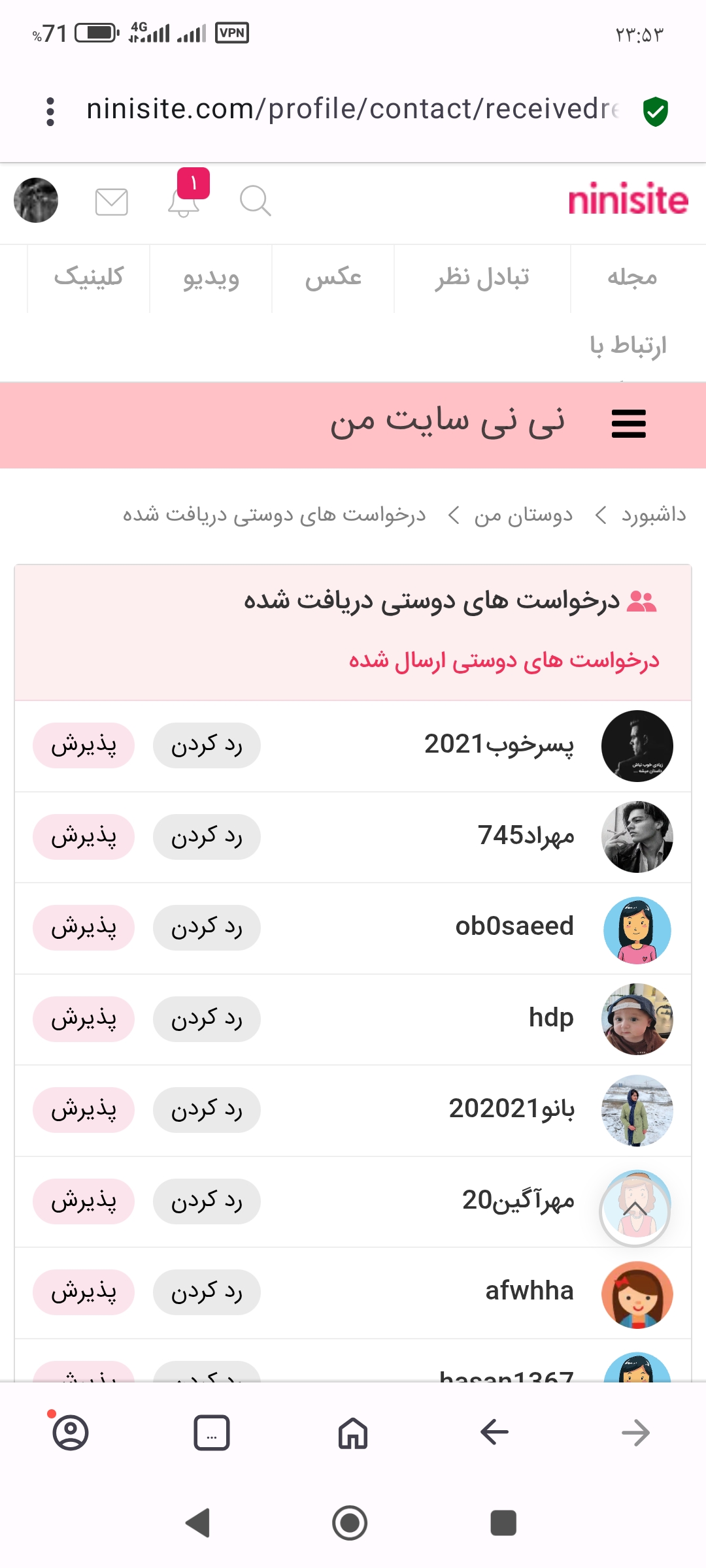The image size is (706, 1568).
Task: Accept friend request from پسرخوب2021
Action: click(84, 745)
